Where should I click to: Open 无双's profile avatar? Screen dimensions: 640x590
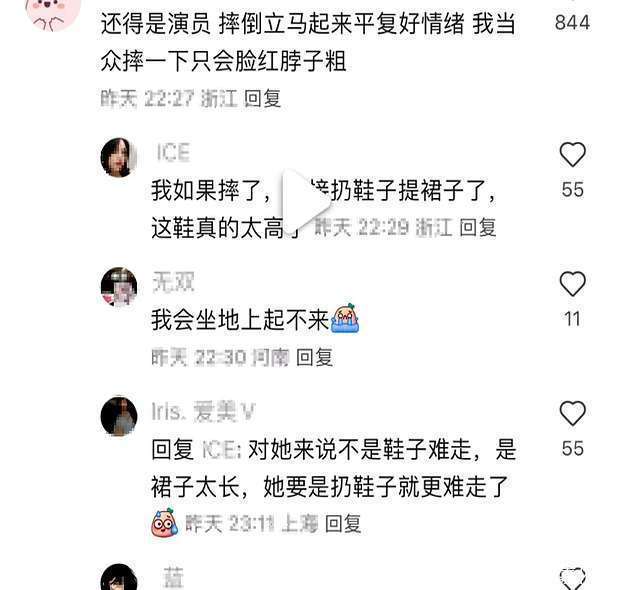(119, 287)
